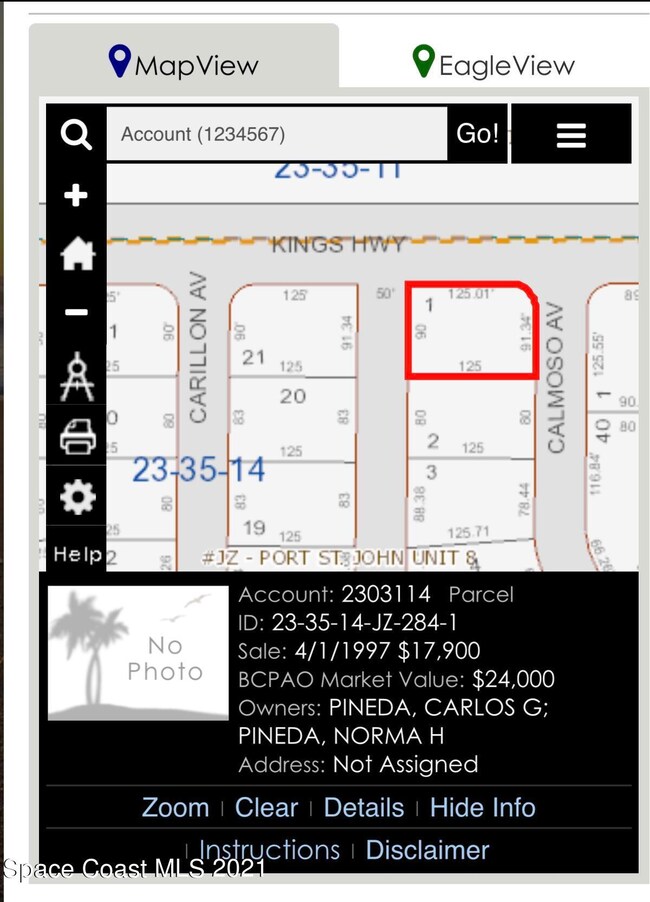Tap Hide Info link
Screen dimensions: 650x902
click(x=483, y=808)
